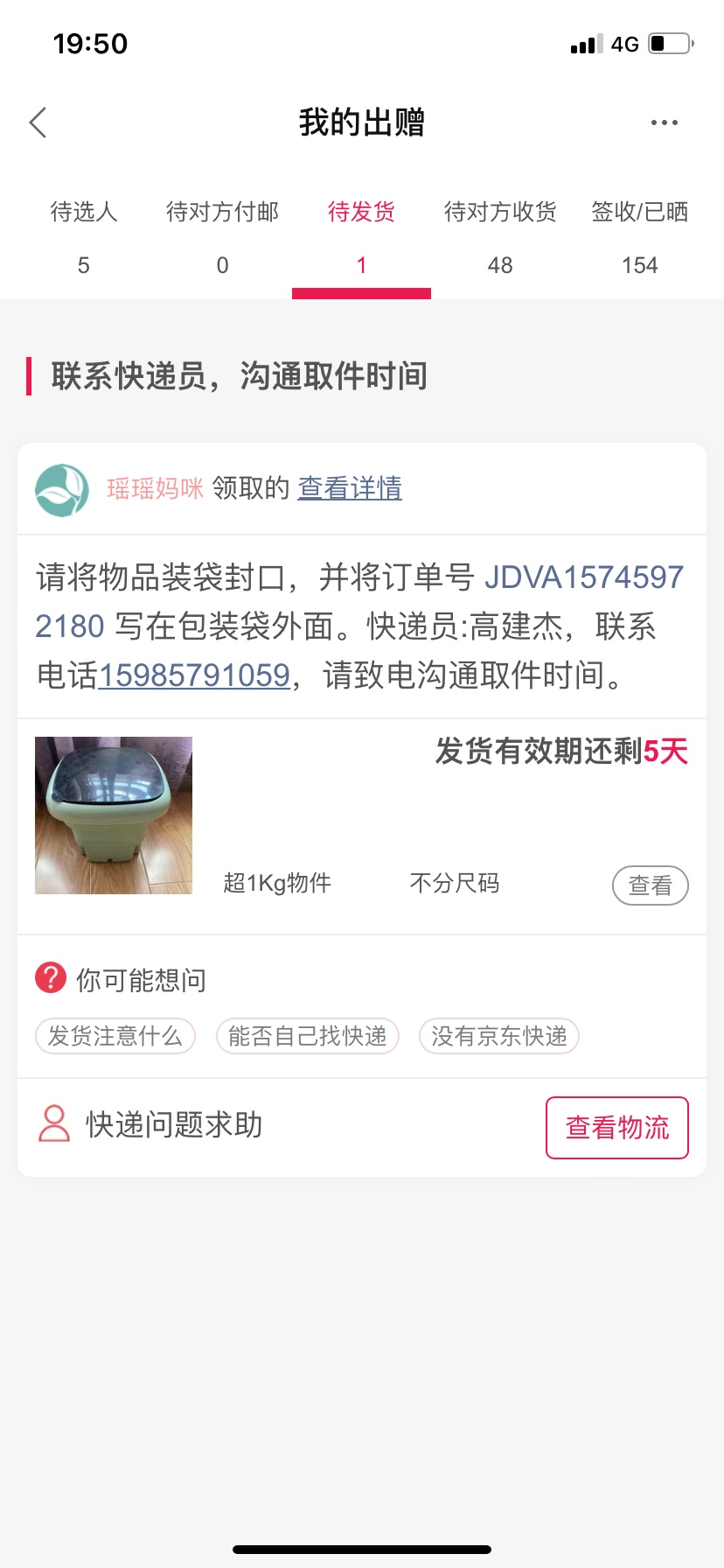Switch to the 待对方付邮 tab
Screen dimensions: 724x1568
pyautogui.click(x=222, y=237)
